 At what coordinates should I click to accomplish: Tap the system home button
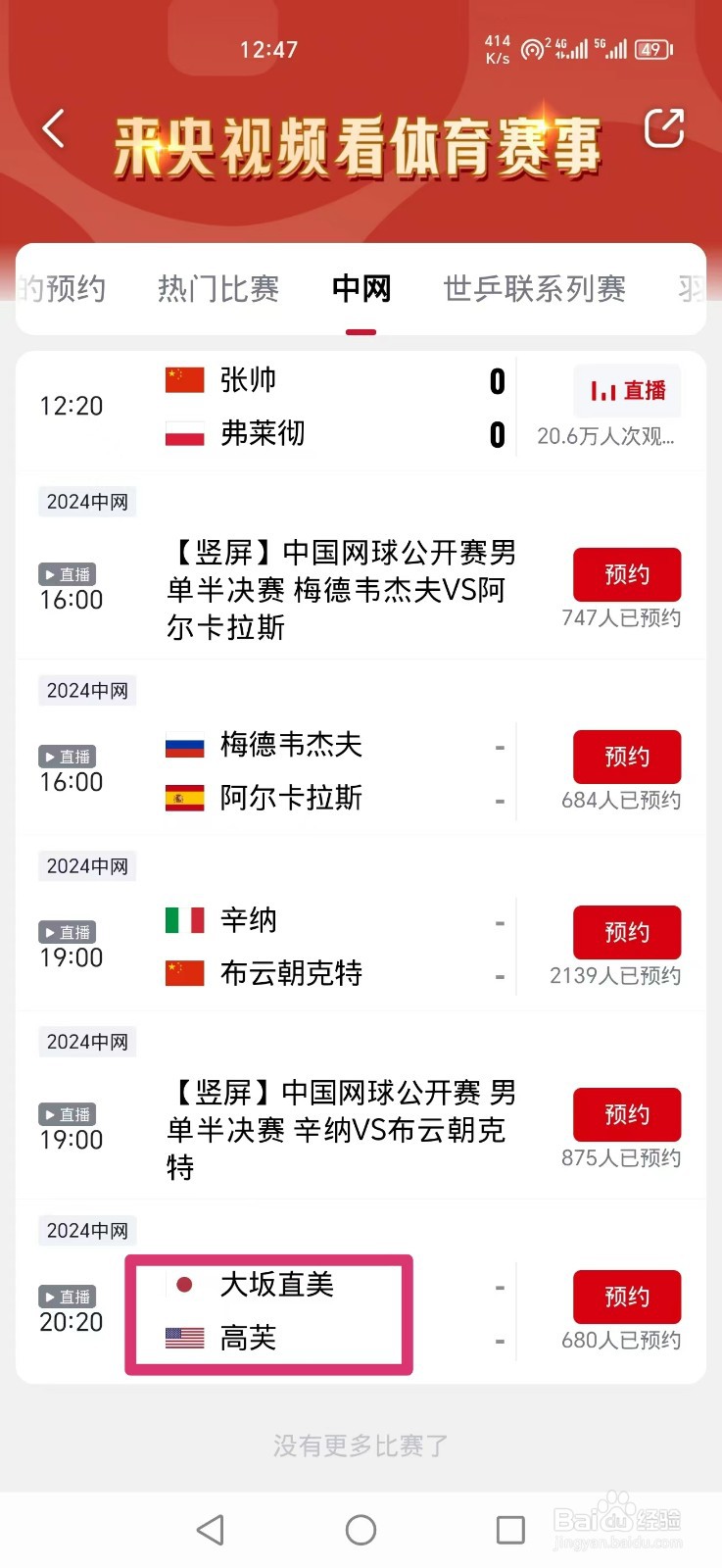(361, 1530)
